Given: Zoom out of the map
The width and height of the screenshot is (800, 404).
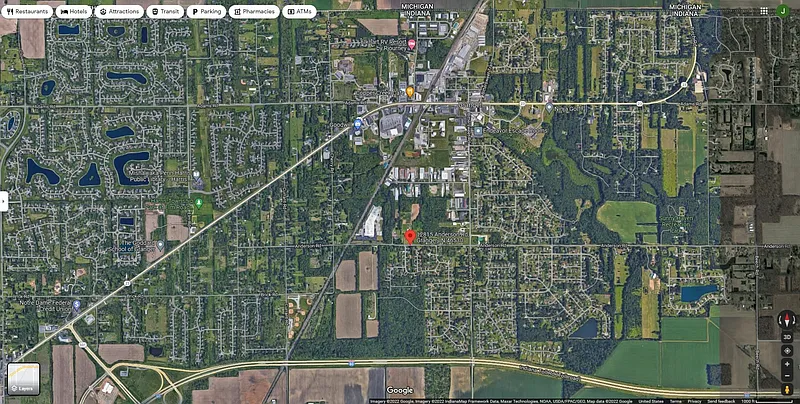Looking at the screenshot, I should pos(787,376).
